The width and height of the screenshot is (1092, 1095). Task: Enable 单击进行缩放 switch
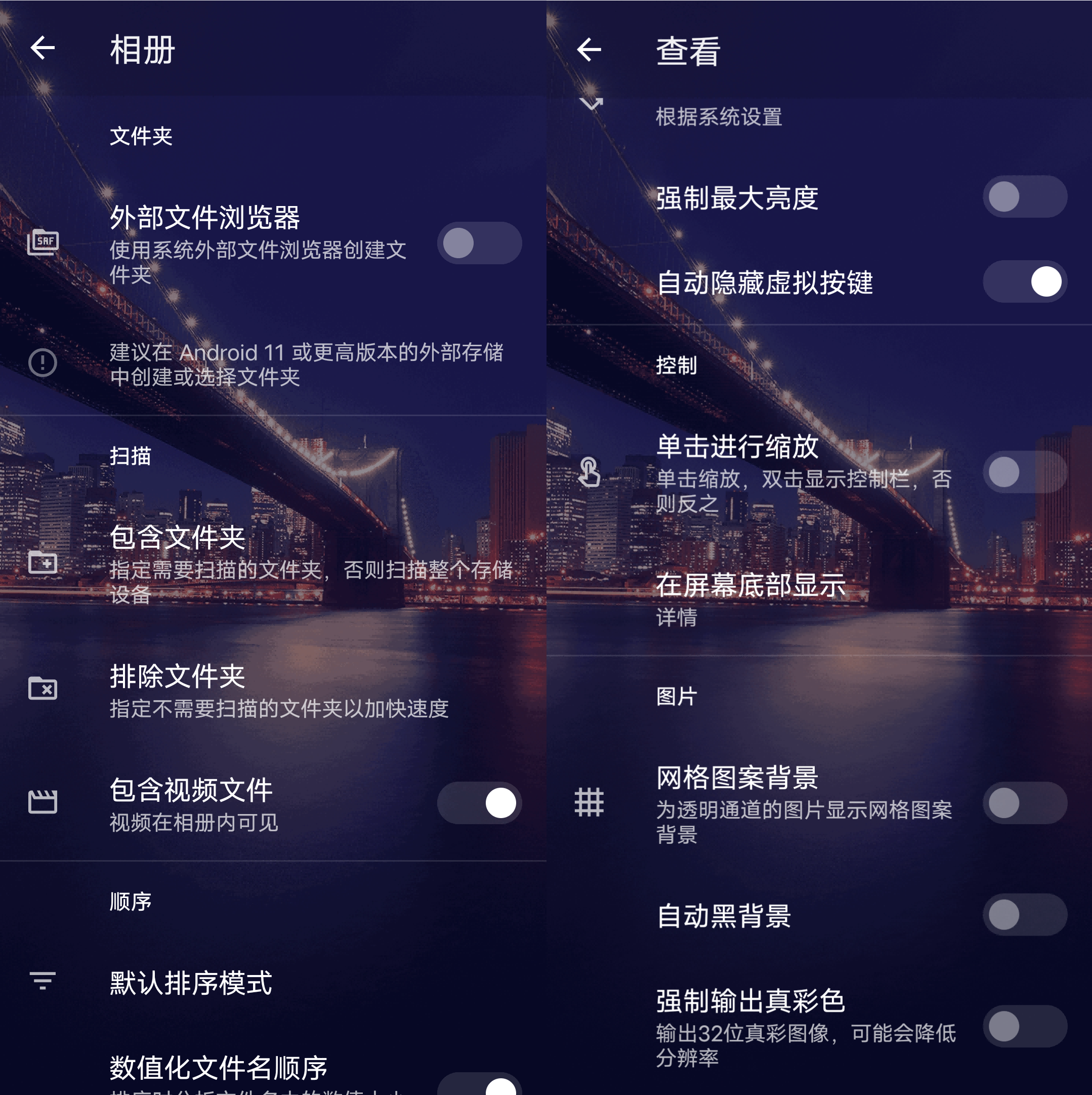(1024, 471)
